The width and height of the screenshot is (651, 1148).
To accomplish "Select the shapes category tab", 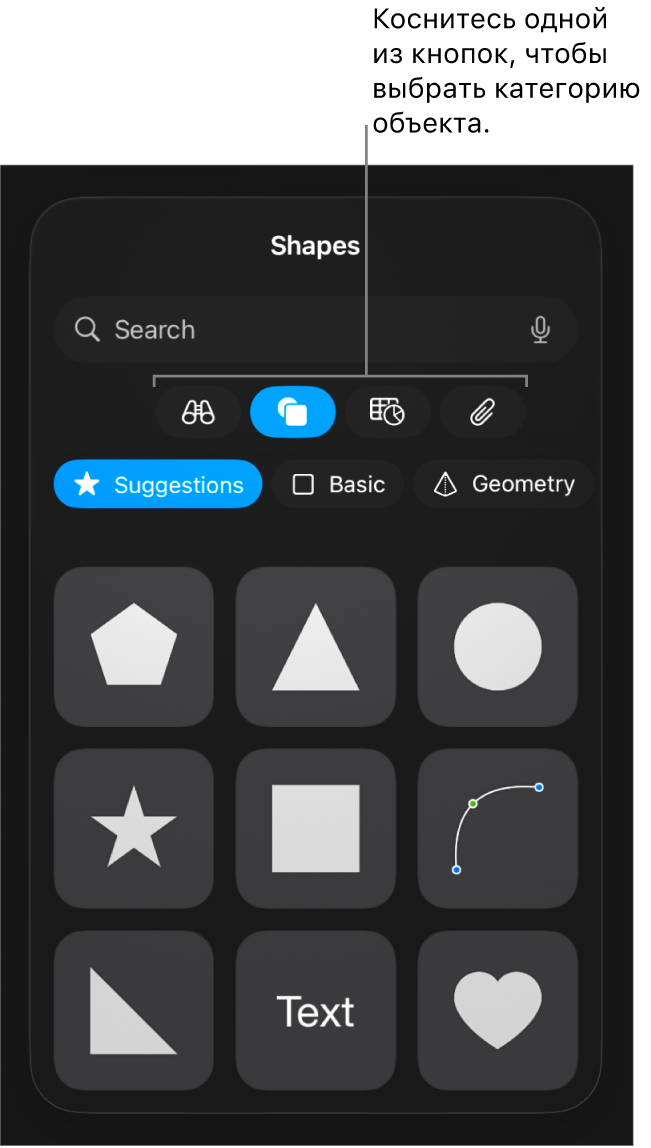I will click(292, 412).
